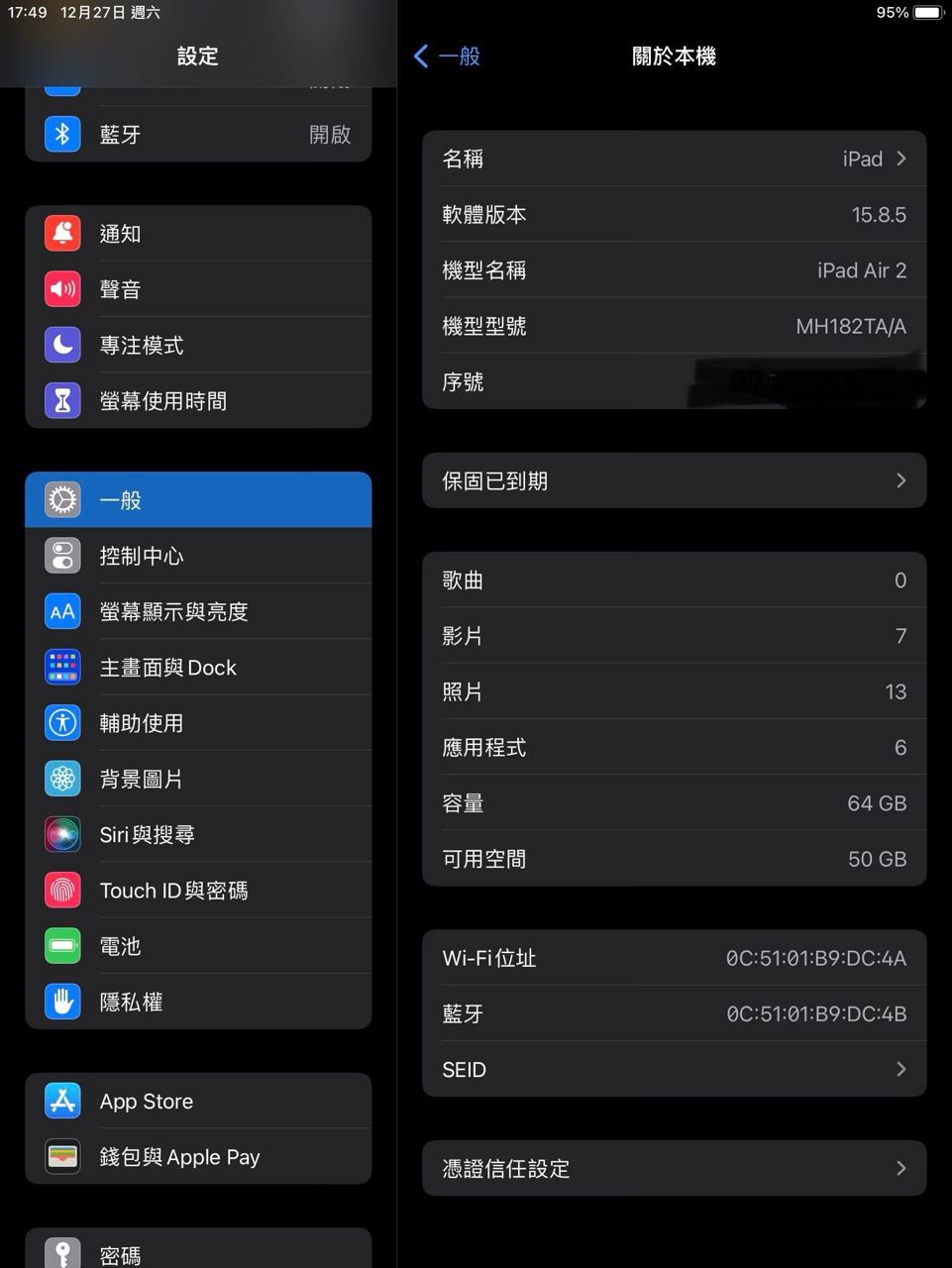The image size is (952, 1268).
Task: Open Siri 與搜尋 settings
Action: [x=198, y=835]
